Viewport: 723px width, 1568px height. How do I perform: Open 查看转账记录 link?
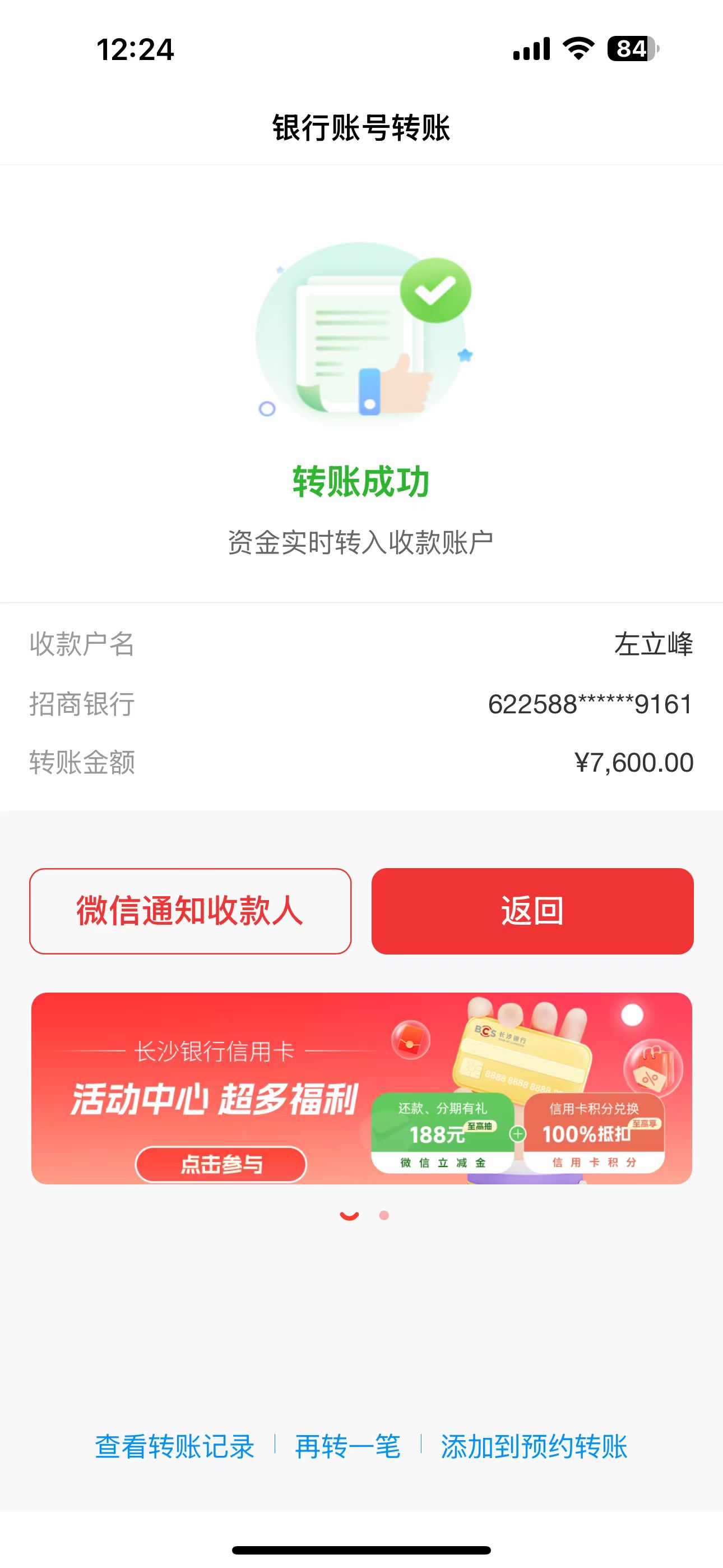175,1446
